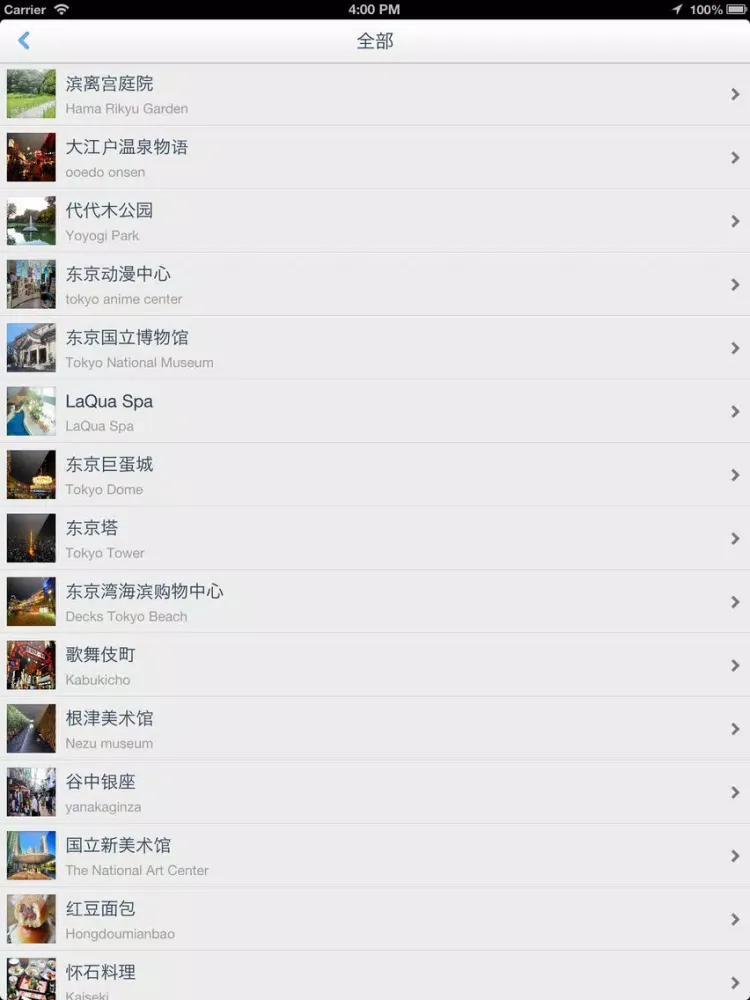This screenshot has height=1000, width=750.
Task: Open tokyo anime center details
Action: [375, 285]
